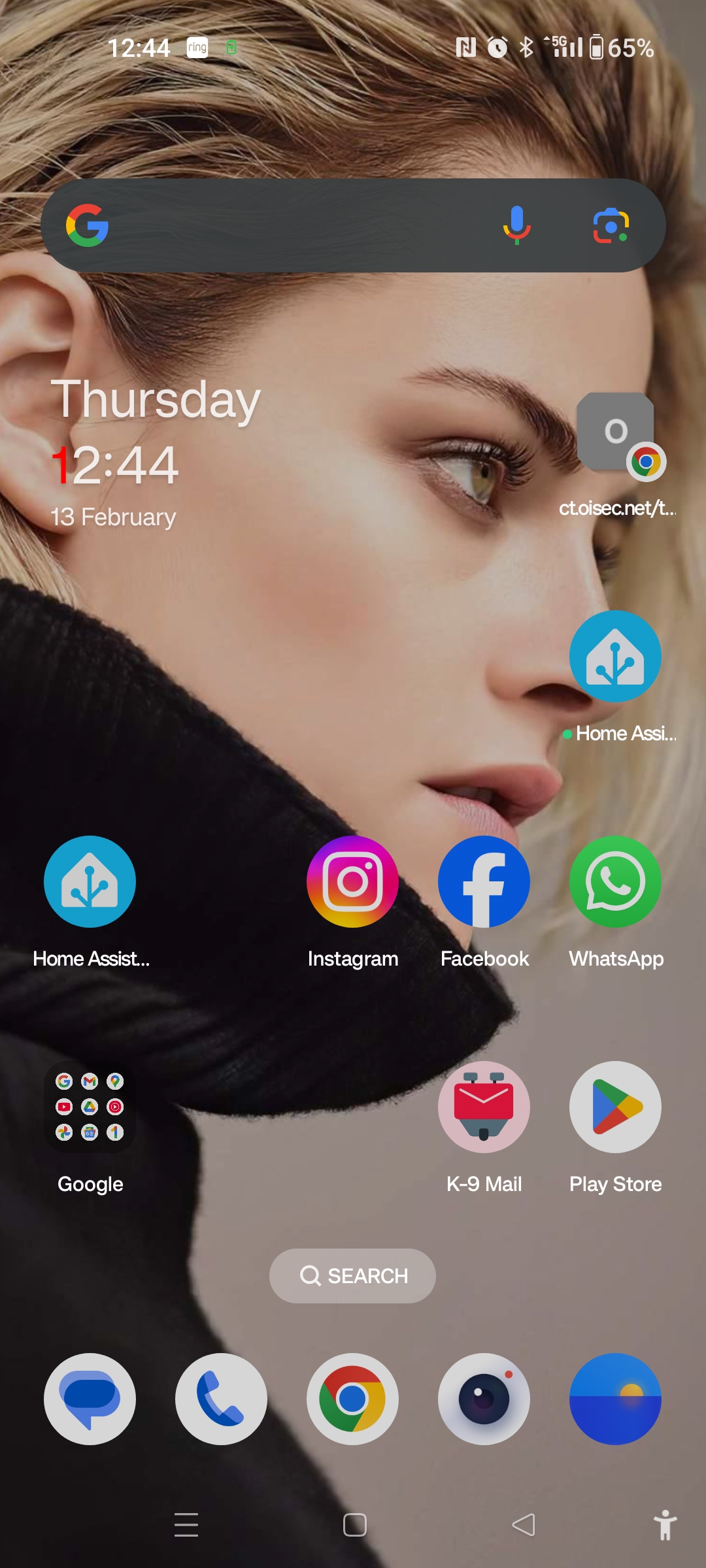Launch the Play Store
Image resolution: width=706 pixels, height=1568 pixels.
click(615, 1107)
